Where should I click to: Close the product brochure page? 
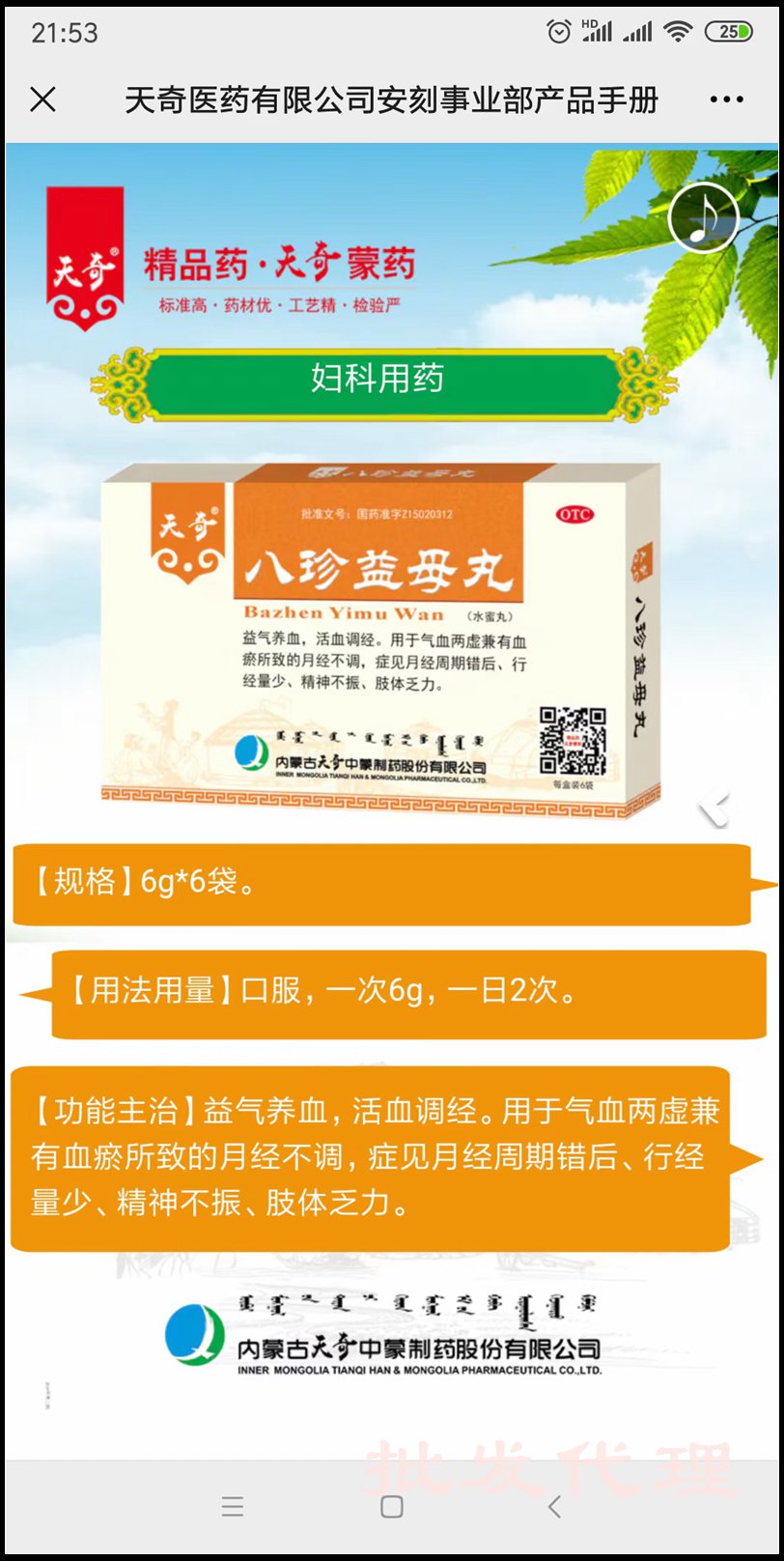pyautogui.click(x=43, y=99)
